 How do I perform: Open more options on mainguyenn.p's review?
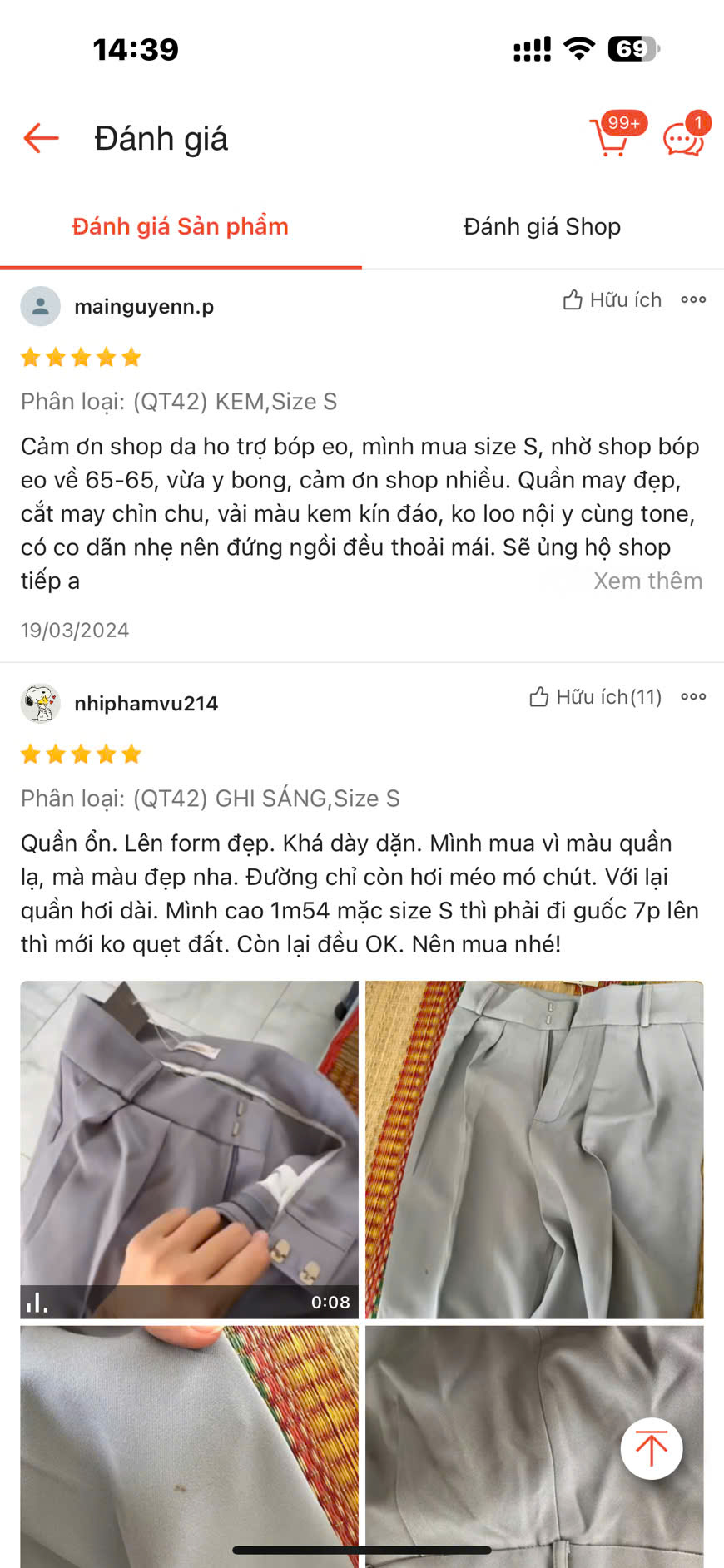click(x=693, y=300)
